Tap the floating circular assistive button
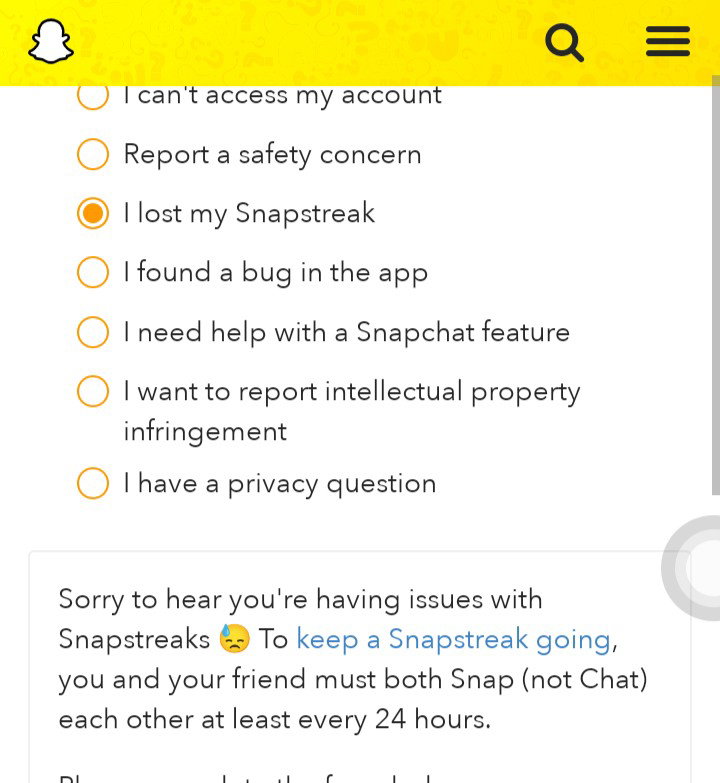This screenshot has height=783, width=720. click(x=692, y=568)
